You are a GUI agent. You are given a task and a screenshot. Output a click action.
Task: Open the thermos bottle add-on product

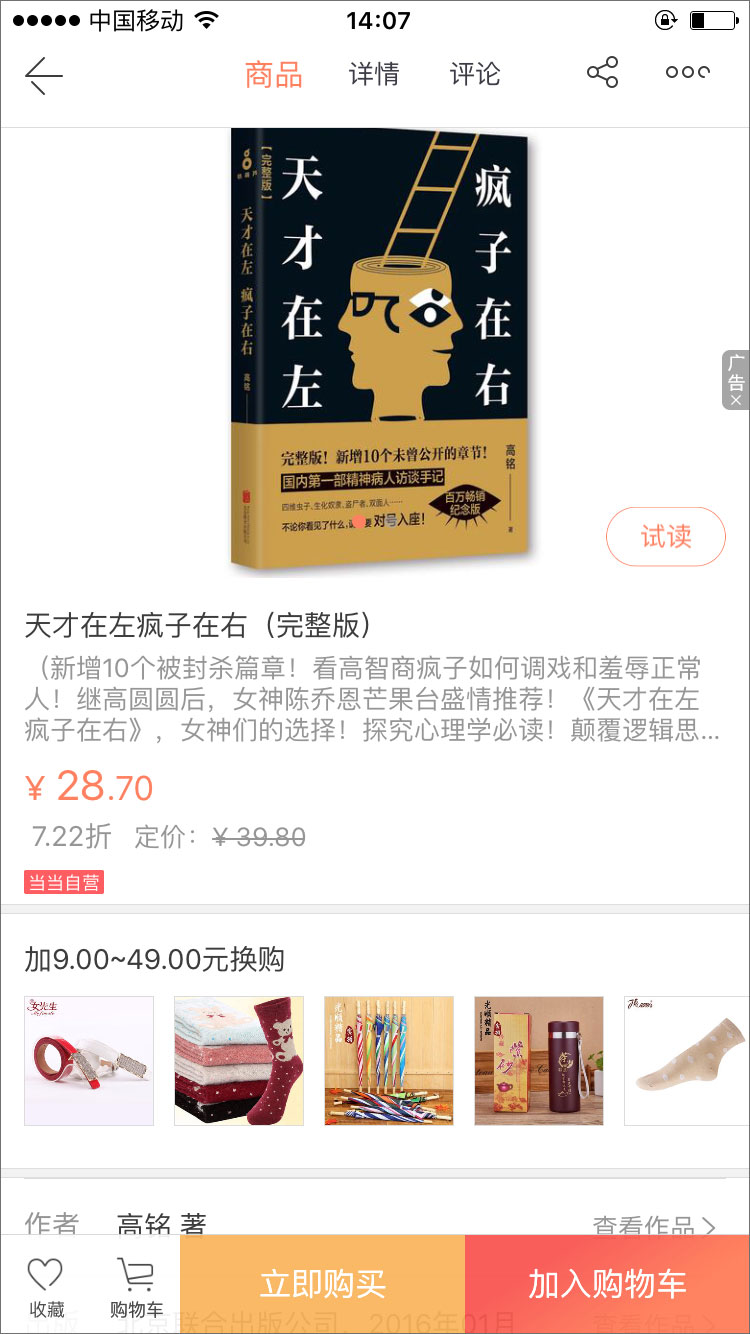coord(539,1061)
